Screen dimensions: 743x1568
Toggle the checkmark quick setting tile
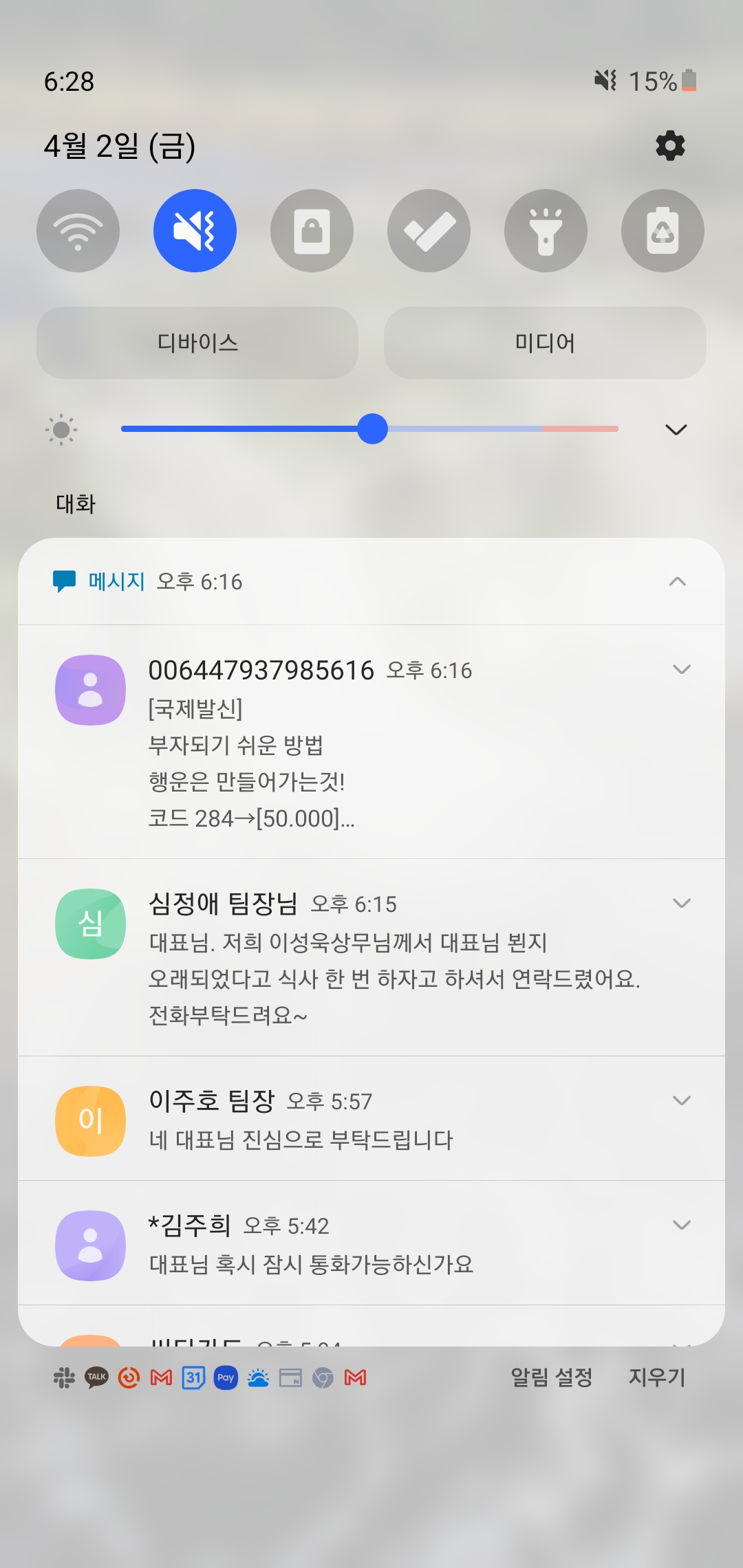[x=429, y=230]
